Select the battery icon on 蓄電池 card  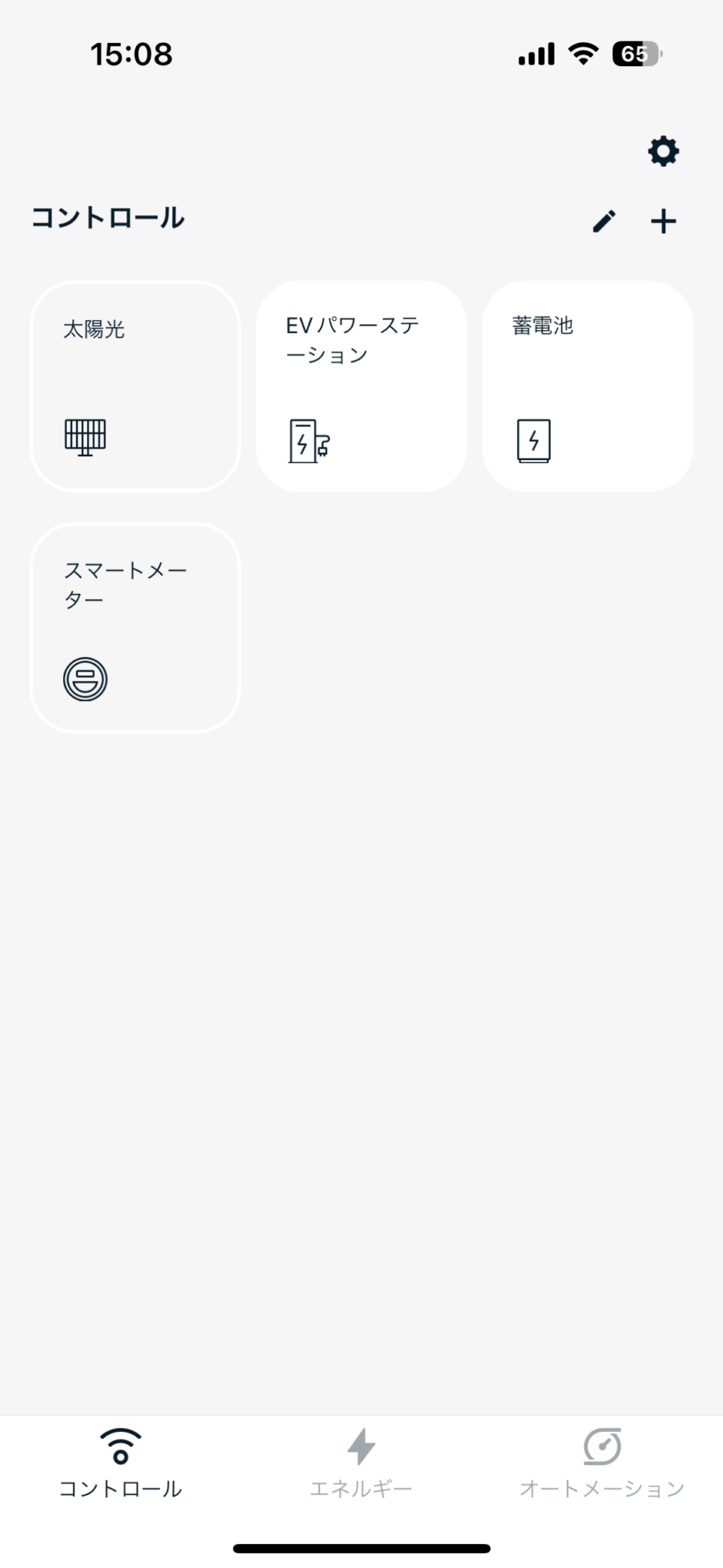coord(533,440)
